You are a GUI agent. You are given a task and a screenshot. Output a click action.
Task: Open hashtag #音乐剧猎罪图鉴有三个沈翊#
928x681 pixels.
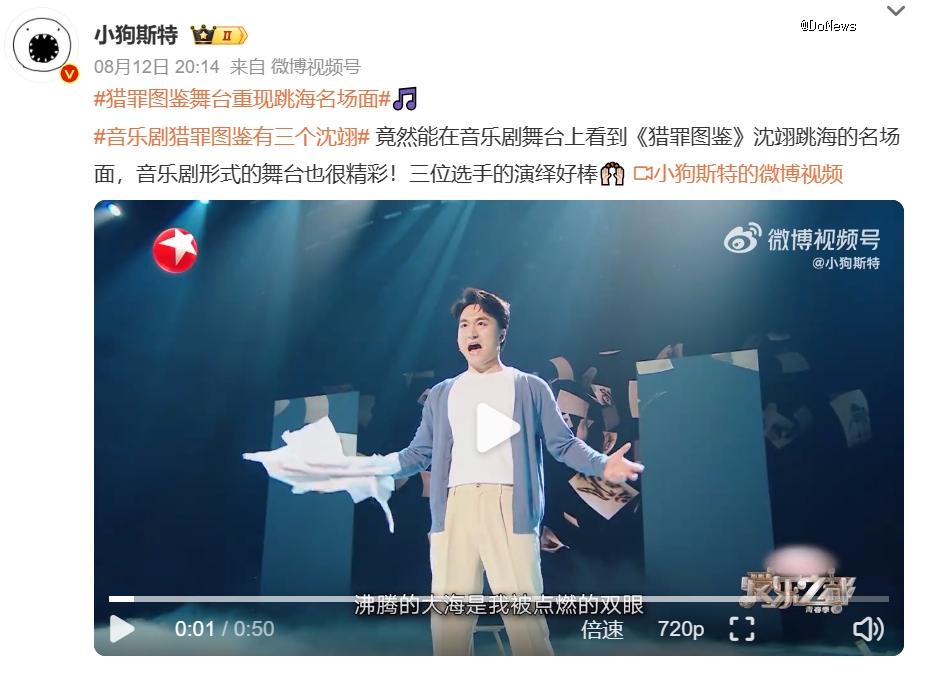(x=232, y=136)
